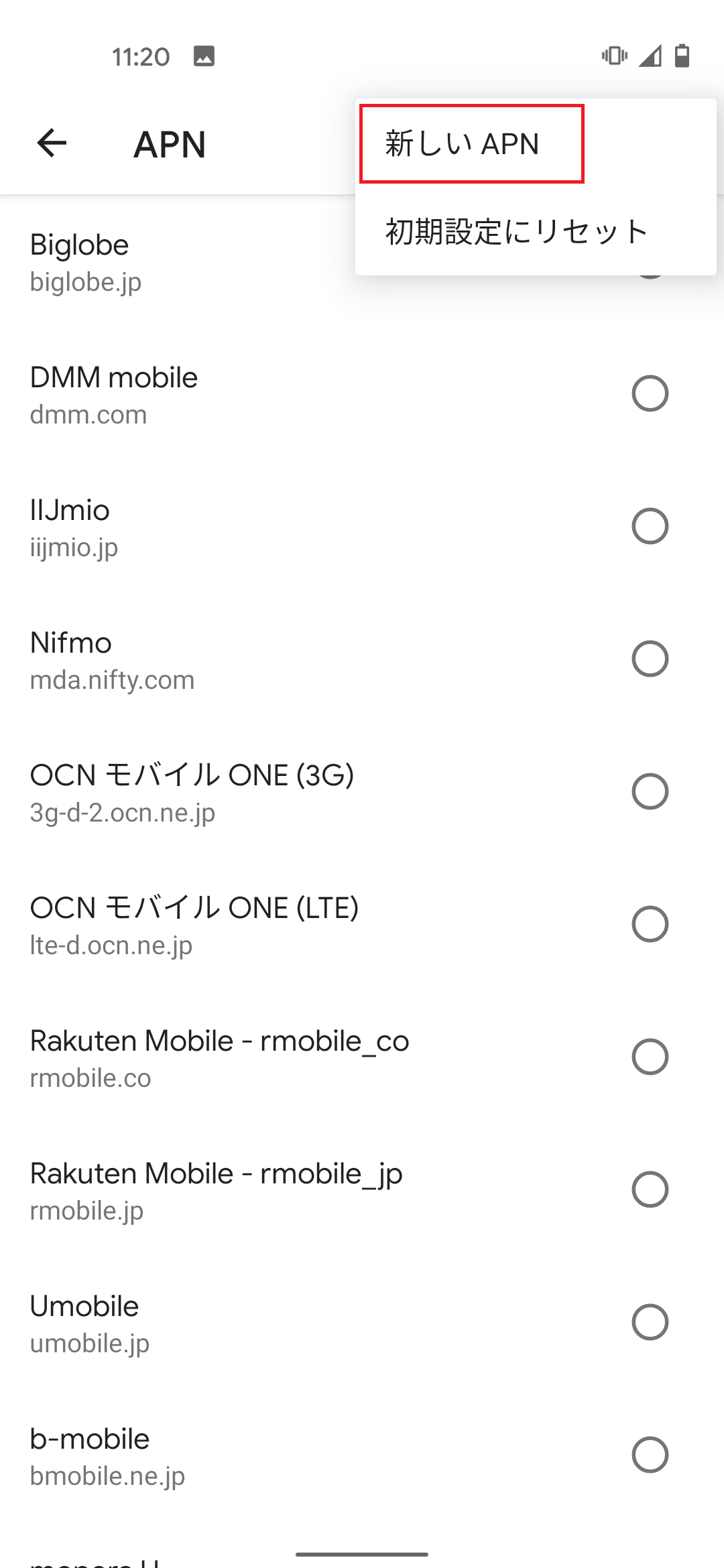Go back from the APN screen

point(52,143)
